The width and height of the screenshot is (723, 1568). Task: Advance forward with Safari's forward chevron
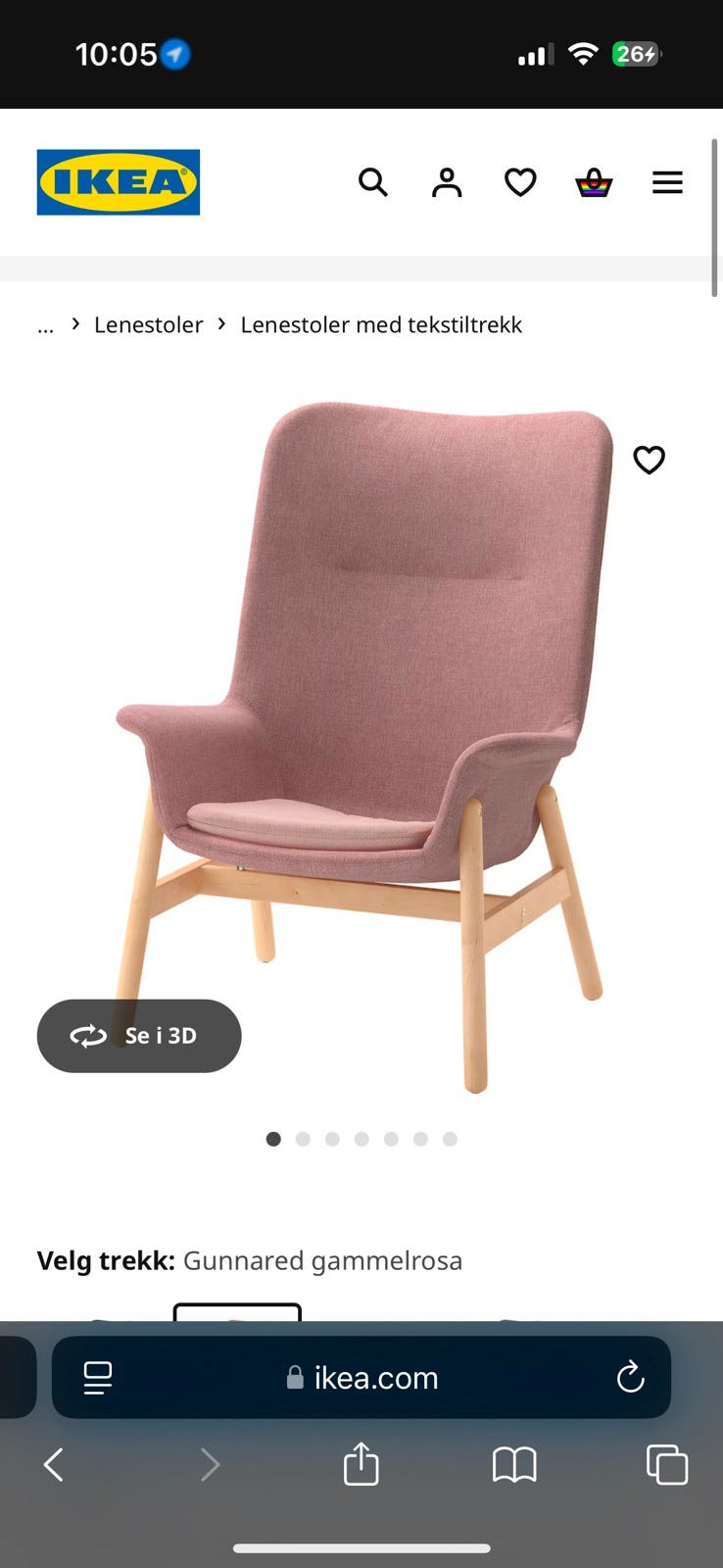click(x=211, y=1465)
